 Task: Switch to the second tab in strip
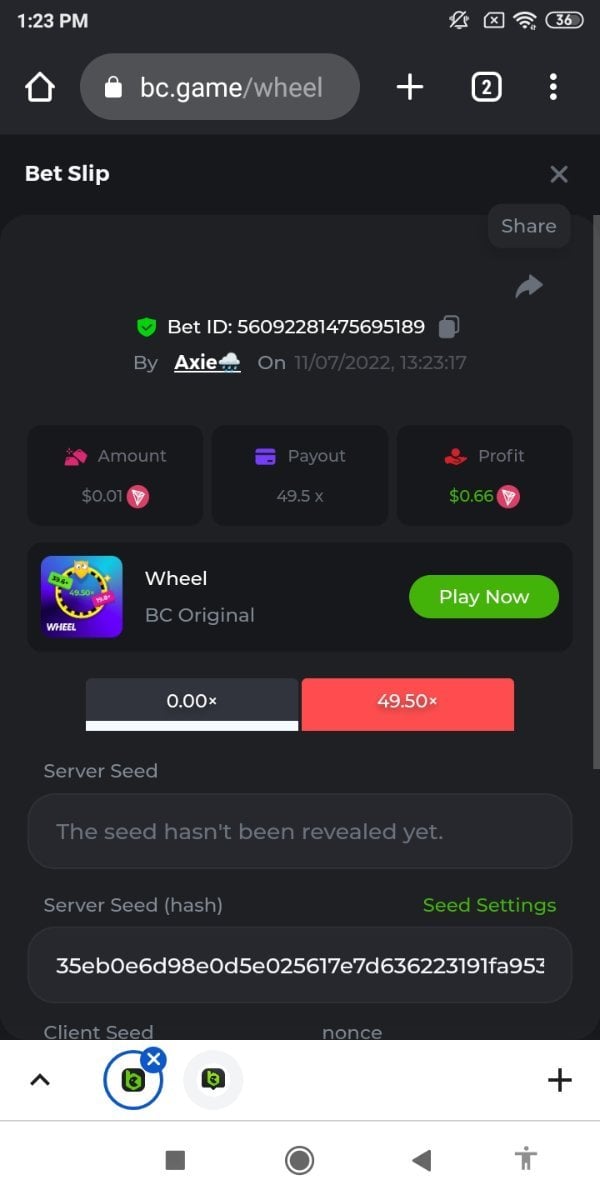click(213, 1080)
